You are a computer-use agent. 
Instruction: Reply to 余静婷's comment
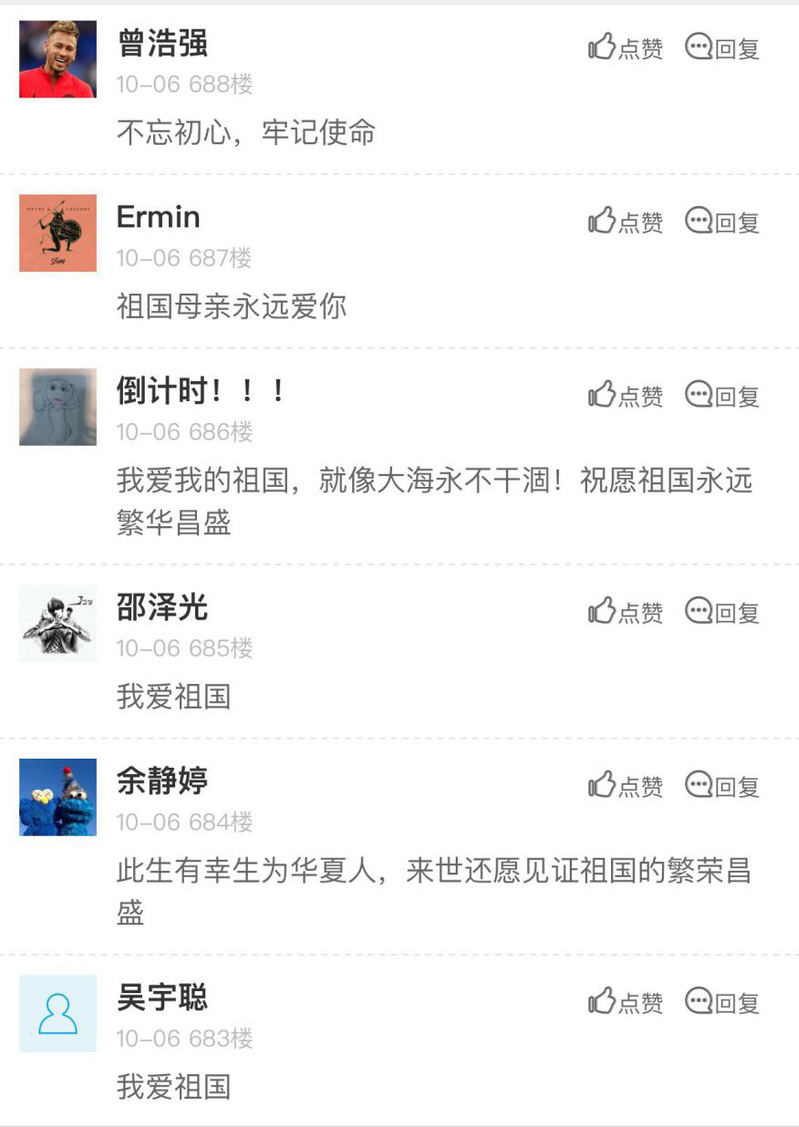722,785
